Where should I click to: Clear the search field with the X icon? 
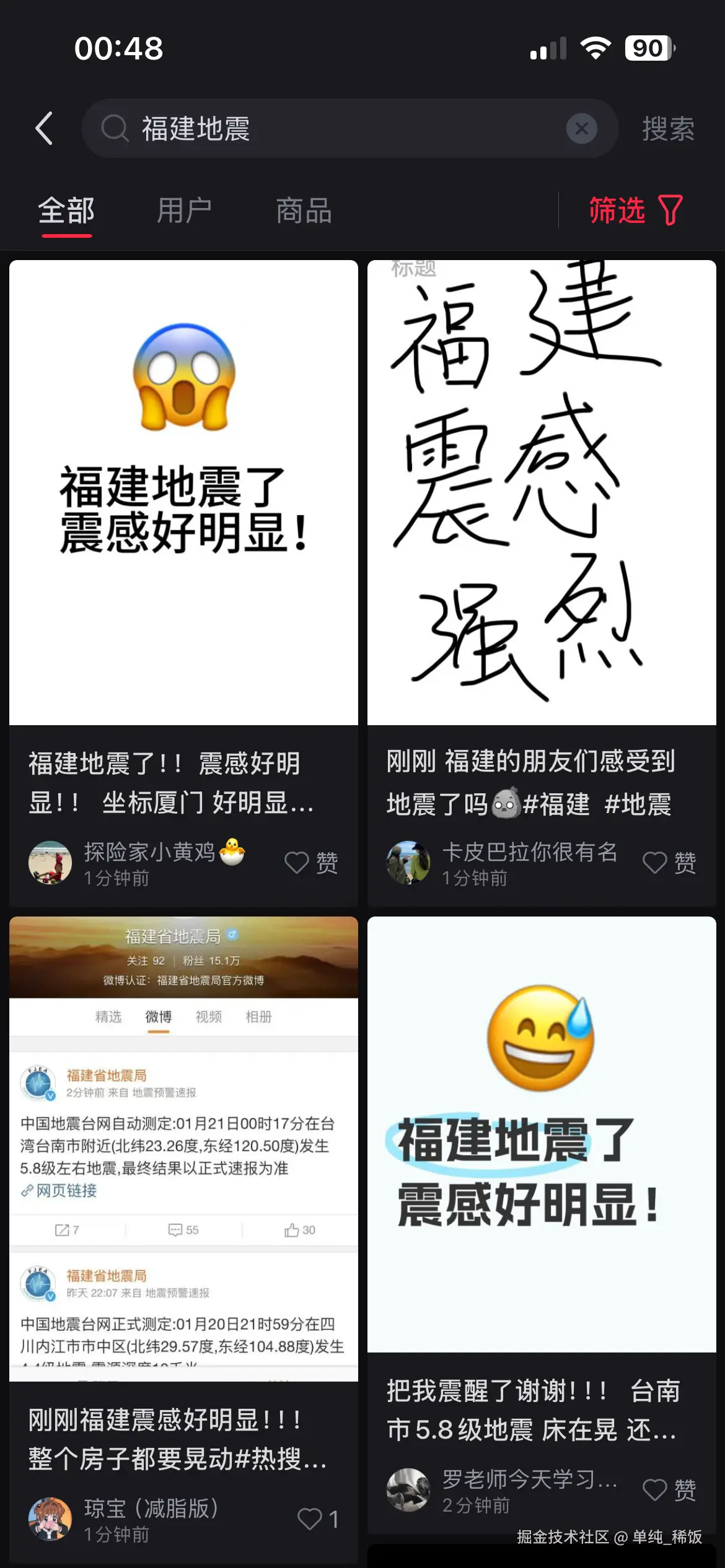click(581, 128)
